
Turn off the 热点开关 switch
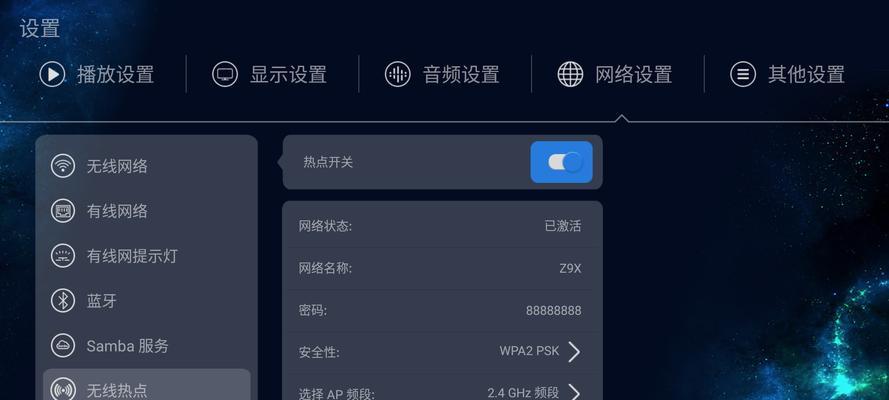point(562,162)
